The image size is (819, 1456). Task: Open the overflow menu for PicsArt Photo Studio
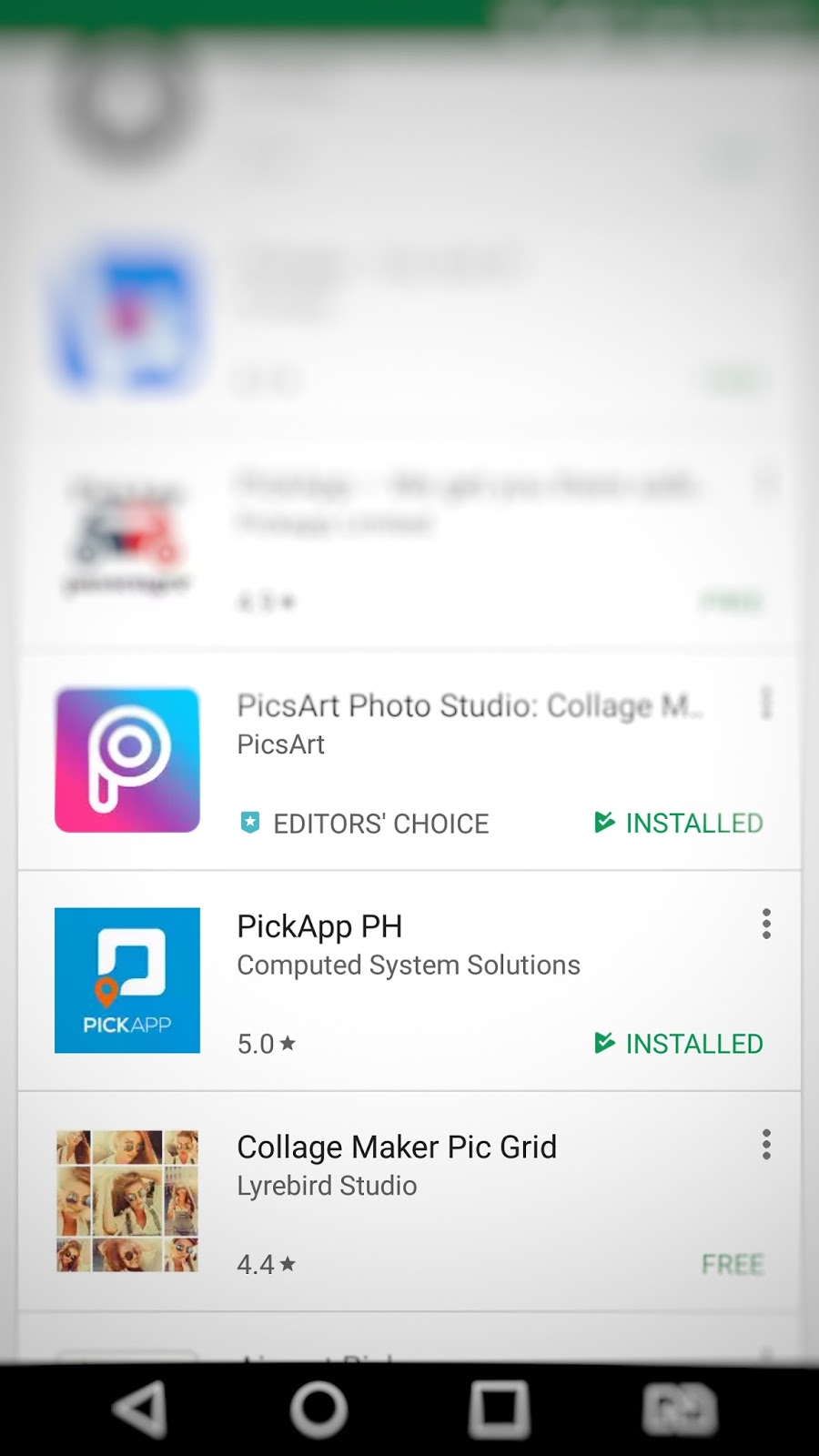(767, 703)
